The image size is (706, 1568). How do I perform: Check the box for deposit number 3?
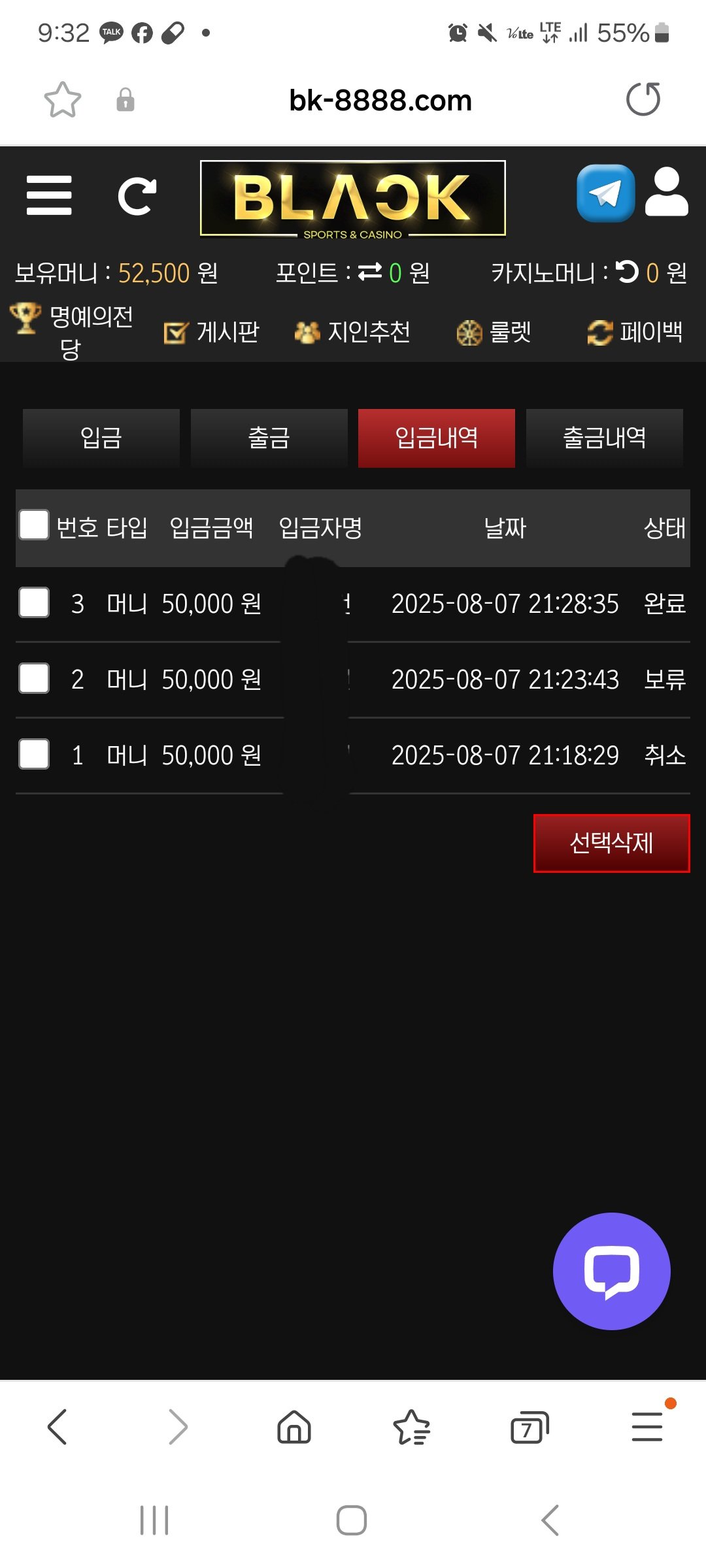[34, 602]
